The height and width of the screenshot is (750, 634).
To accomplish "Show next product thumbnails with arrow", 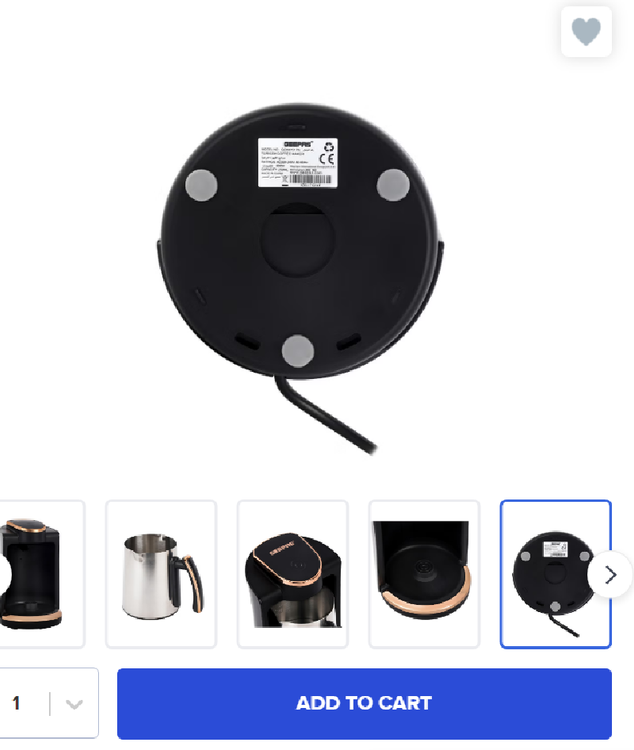I will click(x=610, y=576).
